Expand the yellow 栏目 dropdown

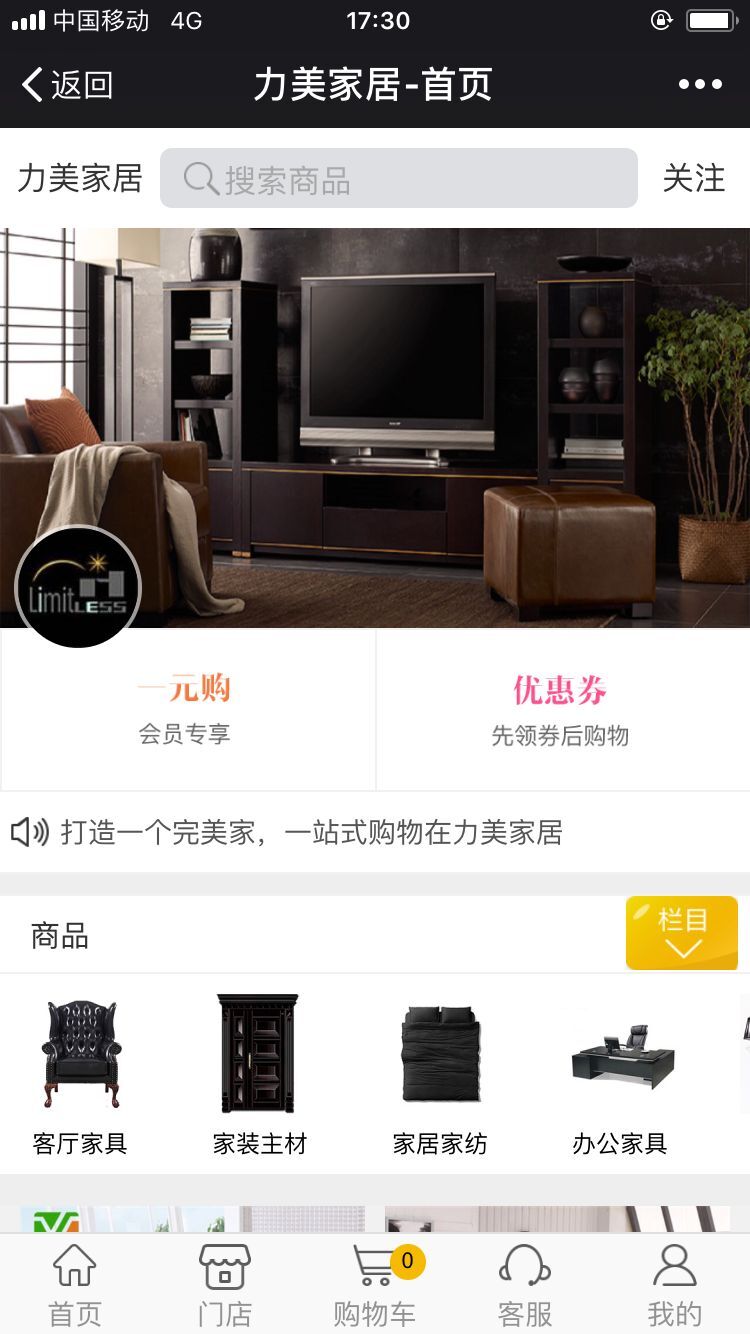point(682,933)
